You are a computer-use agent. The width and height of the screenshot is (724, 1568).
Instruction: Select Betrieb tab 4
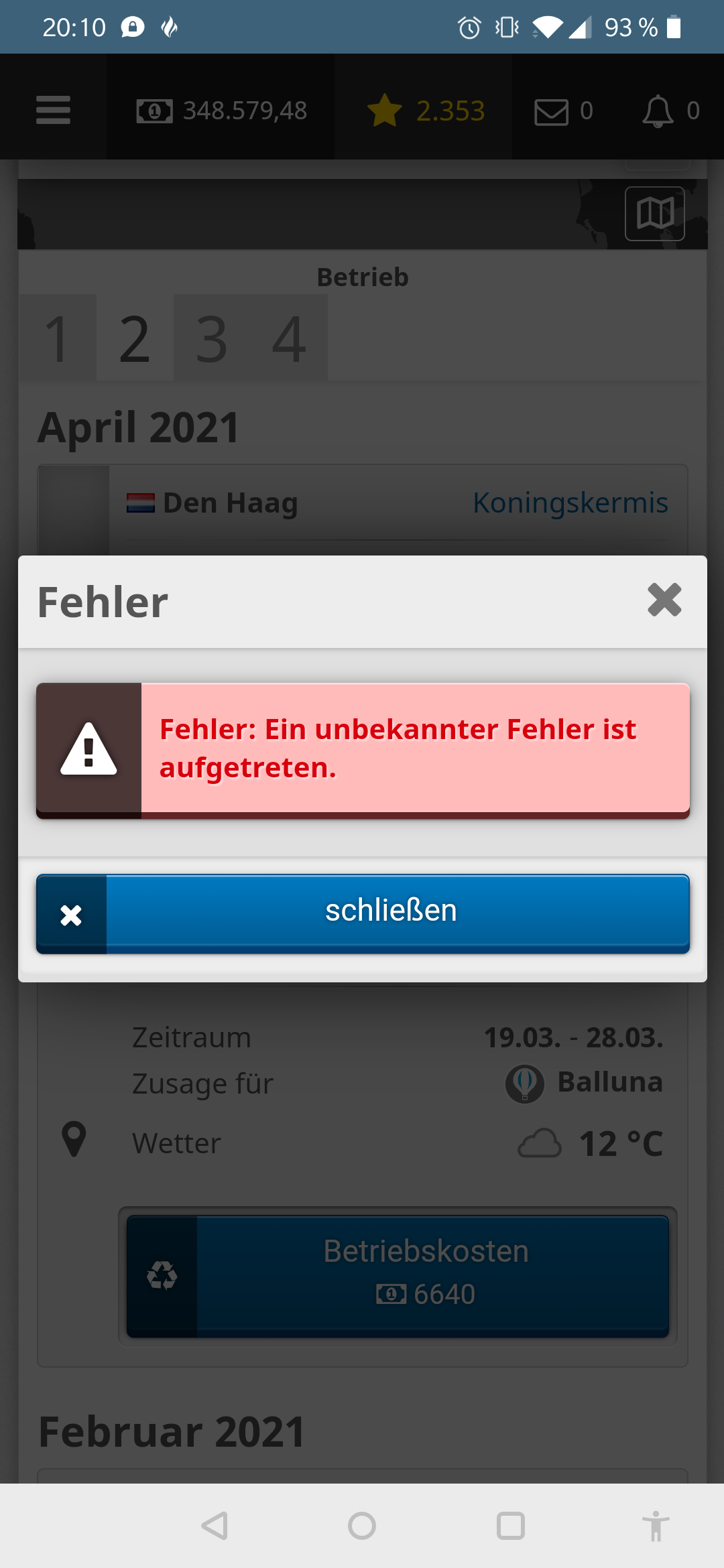(x=289, y=340)
